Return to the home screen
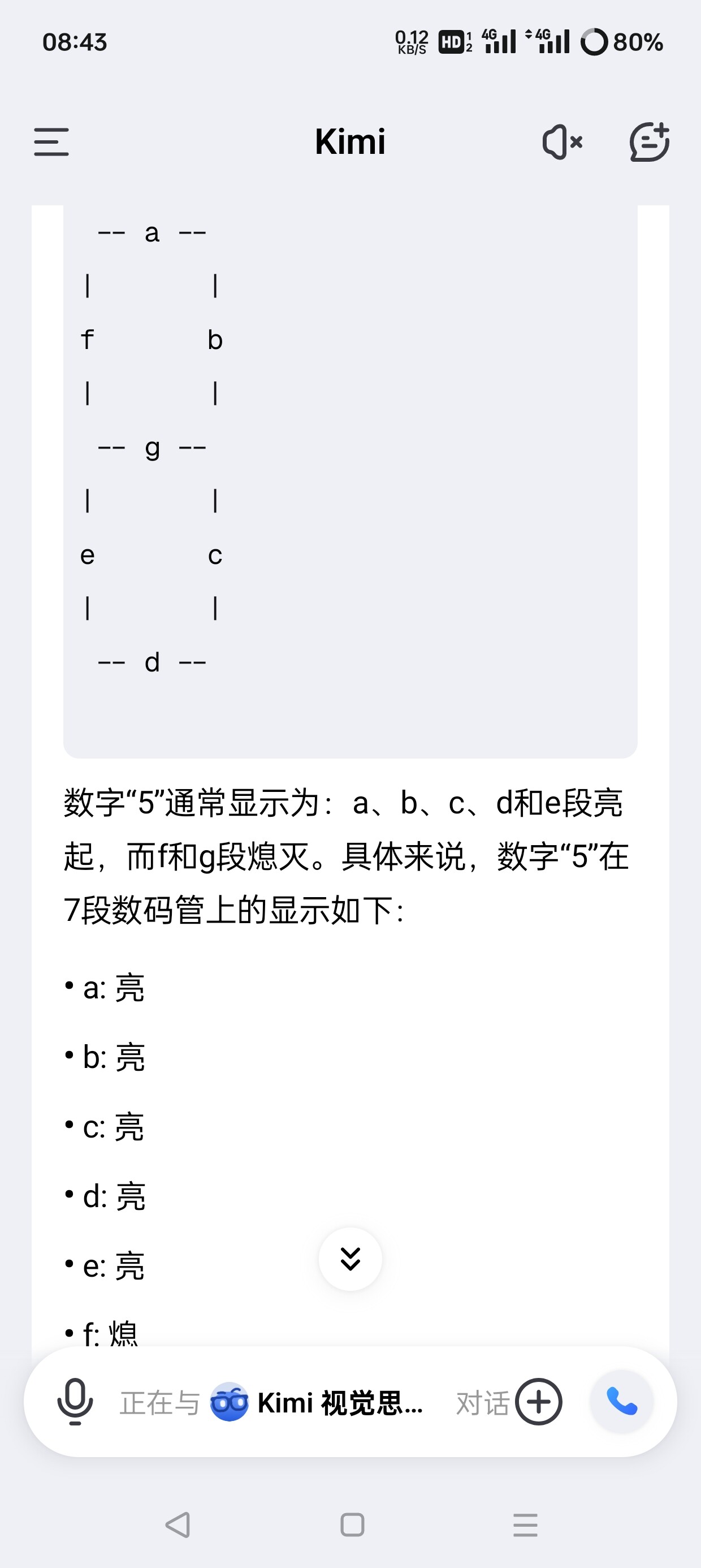Image resolution: width=701 pixels, height=1568 pixels. (352, 1525)
